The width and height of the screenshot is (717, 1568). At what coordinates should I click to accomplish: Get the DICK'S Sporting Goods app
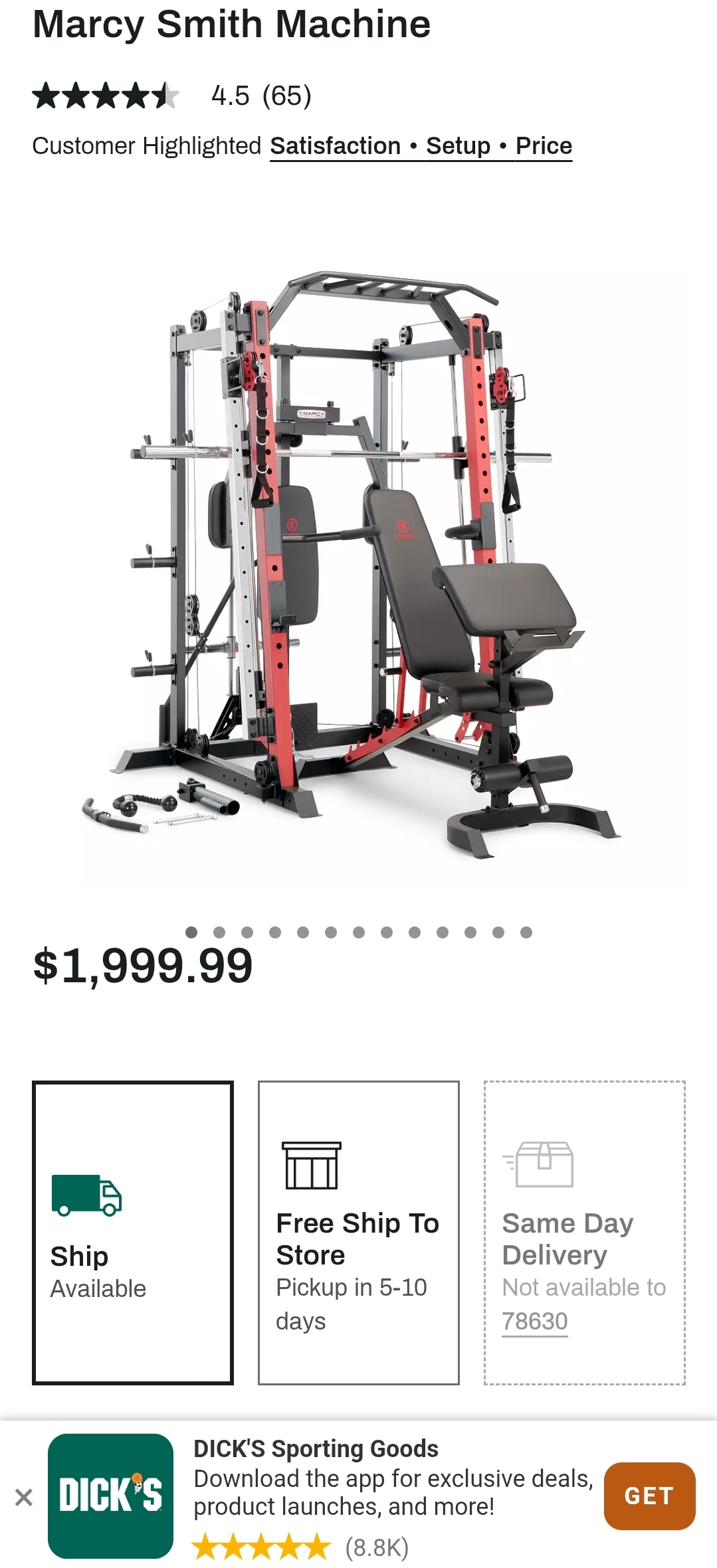coord(649,1496)
